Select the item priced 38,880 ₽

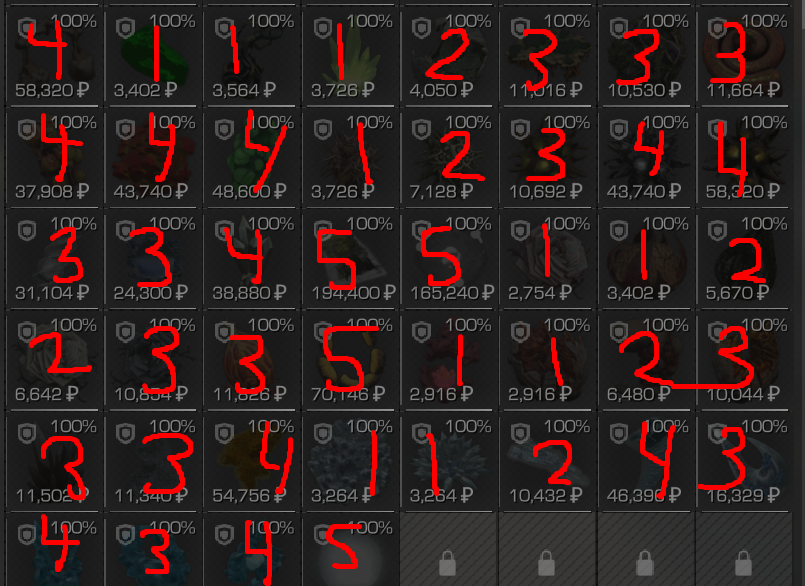252,257
